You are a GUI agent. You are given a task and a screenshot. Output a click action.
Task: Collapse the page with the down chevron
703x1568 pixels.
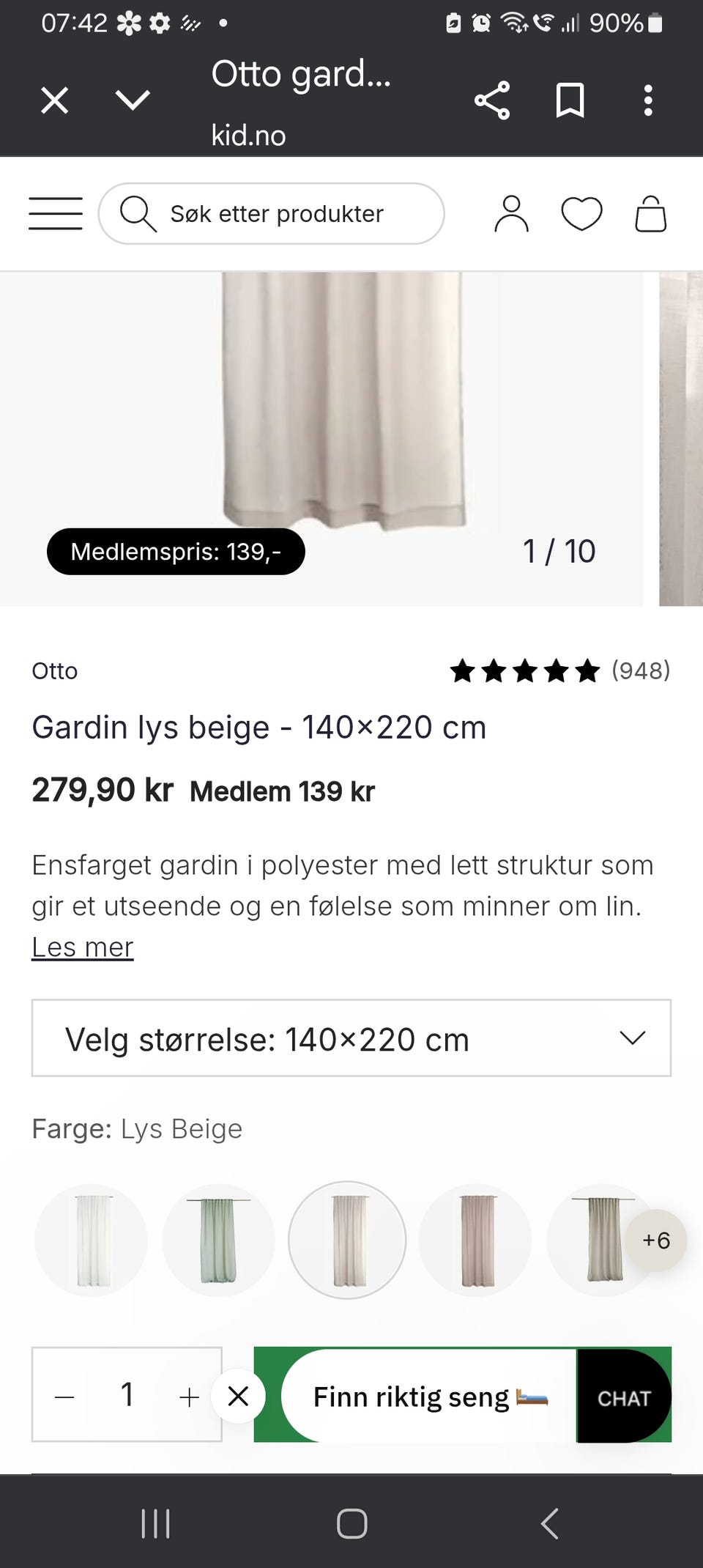(132, 100)
